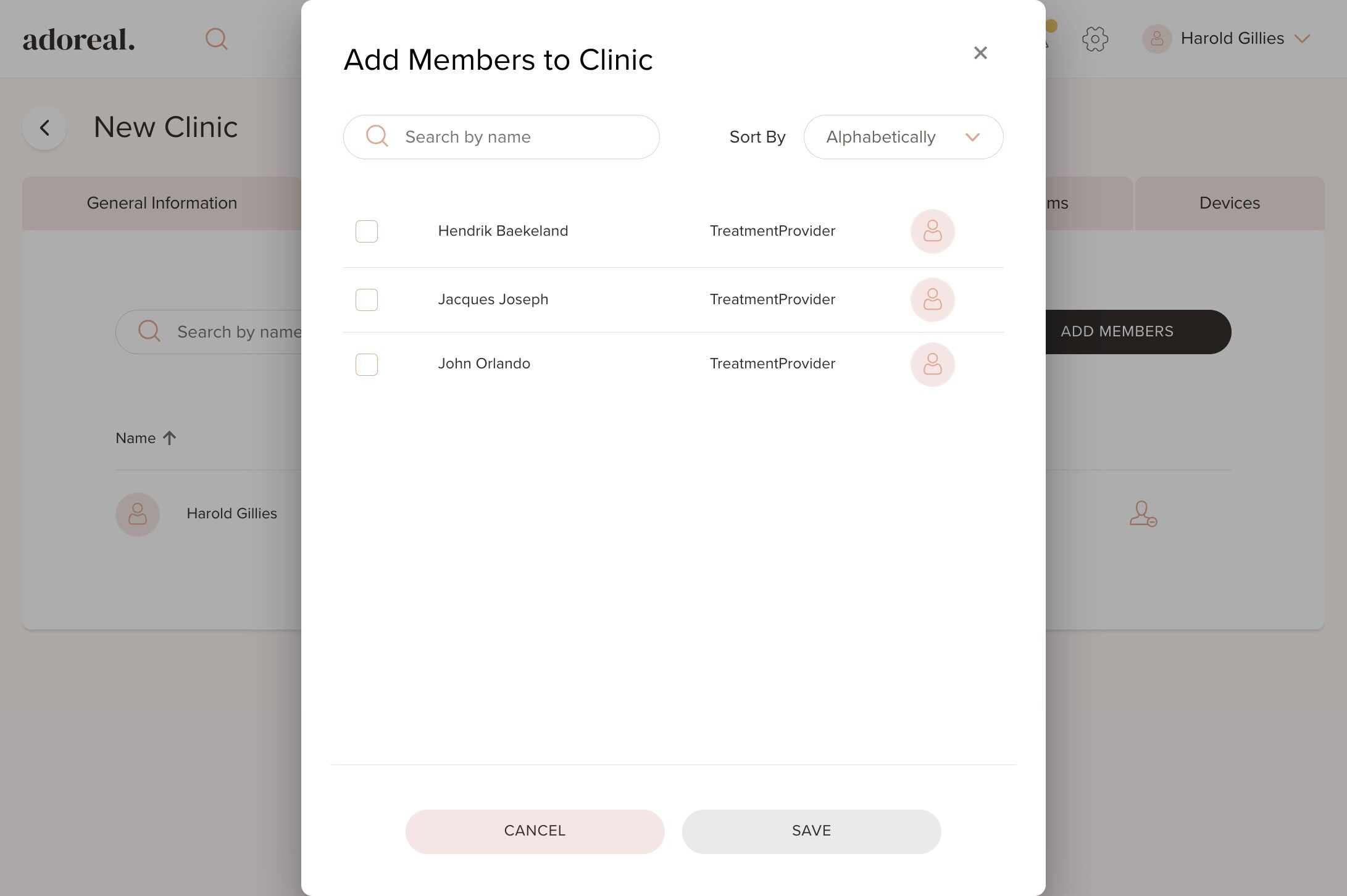Image resolution: width=1347 pixels, height=896 pixels.
Task: Expand the Alphabetically sort dropdown
Action: [903, 137]
